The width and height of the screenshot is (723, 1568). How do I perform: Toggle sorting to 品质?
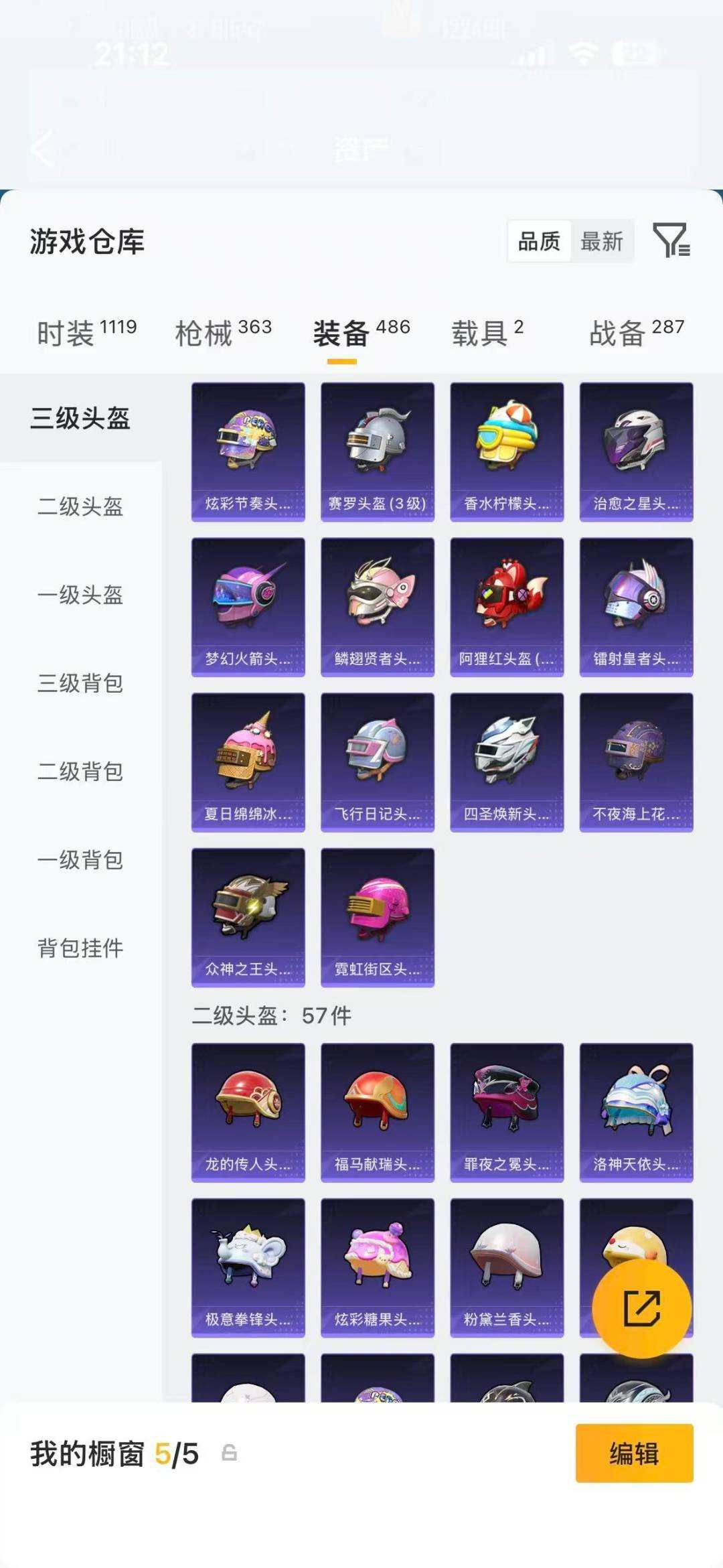541,242
